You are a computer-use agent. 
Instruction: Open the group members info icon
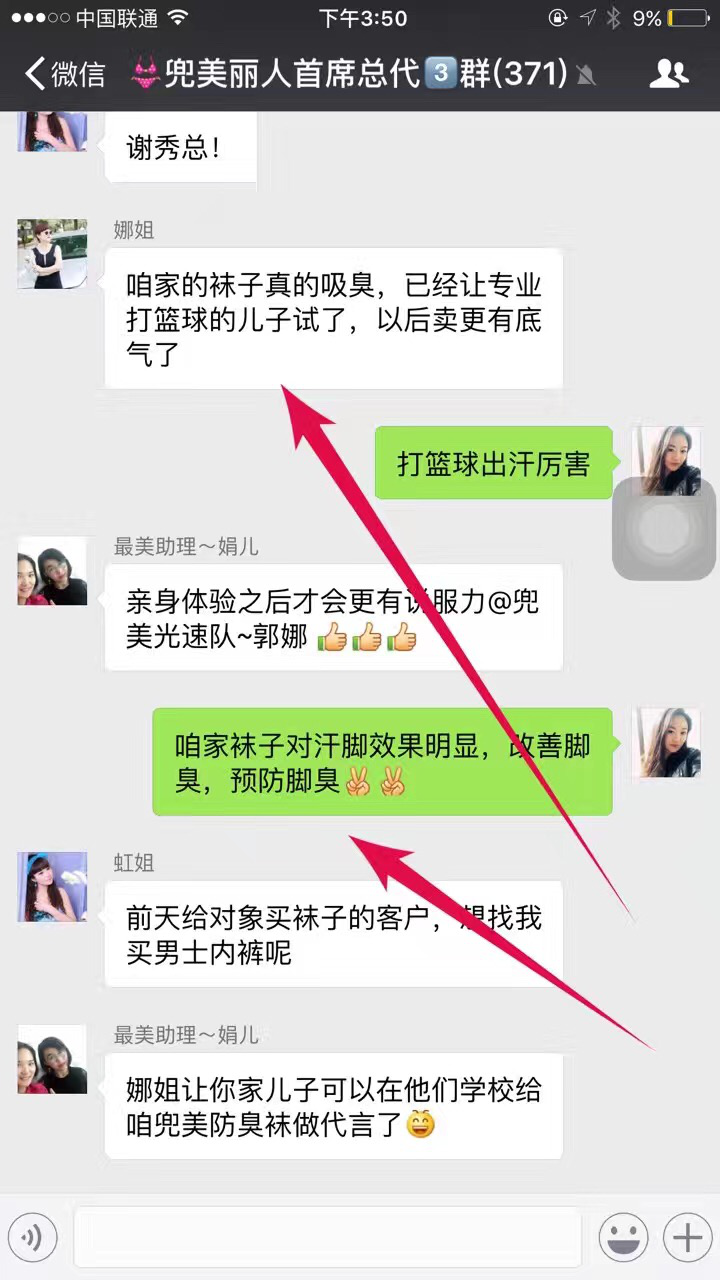(x=668, y=74)
